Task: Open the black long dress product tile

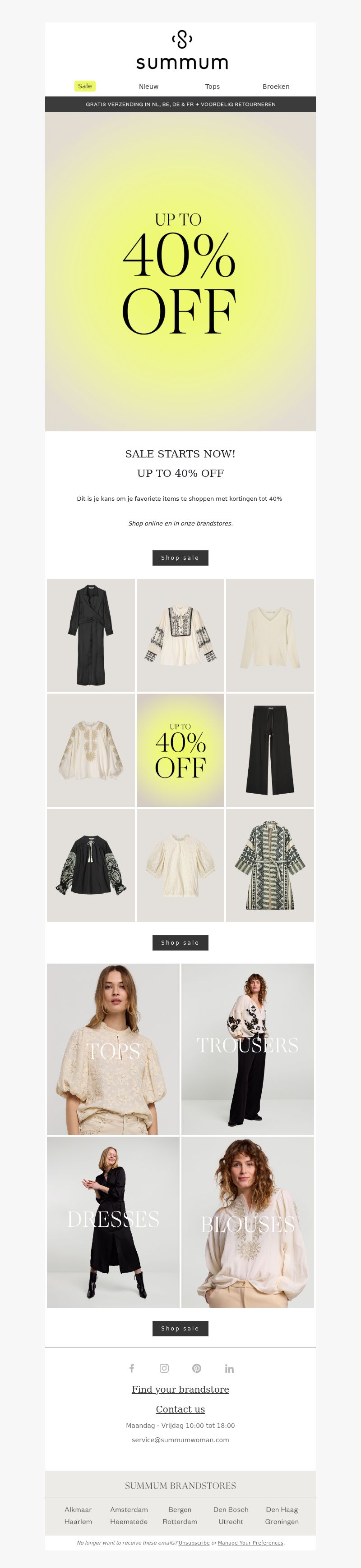Action: coord(91,635)
